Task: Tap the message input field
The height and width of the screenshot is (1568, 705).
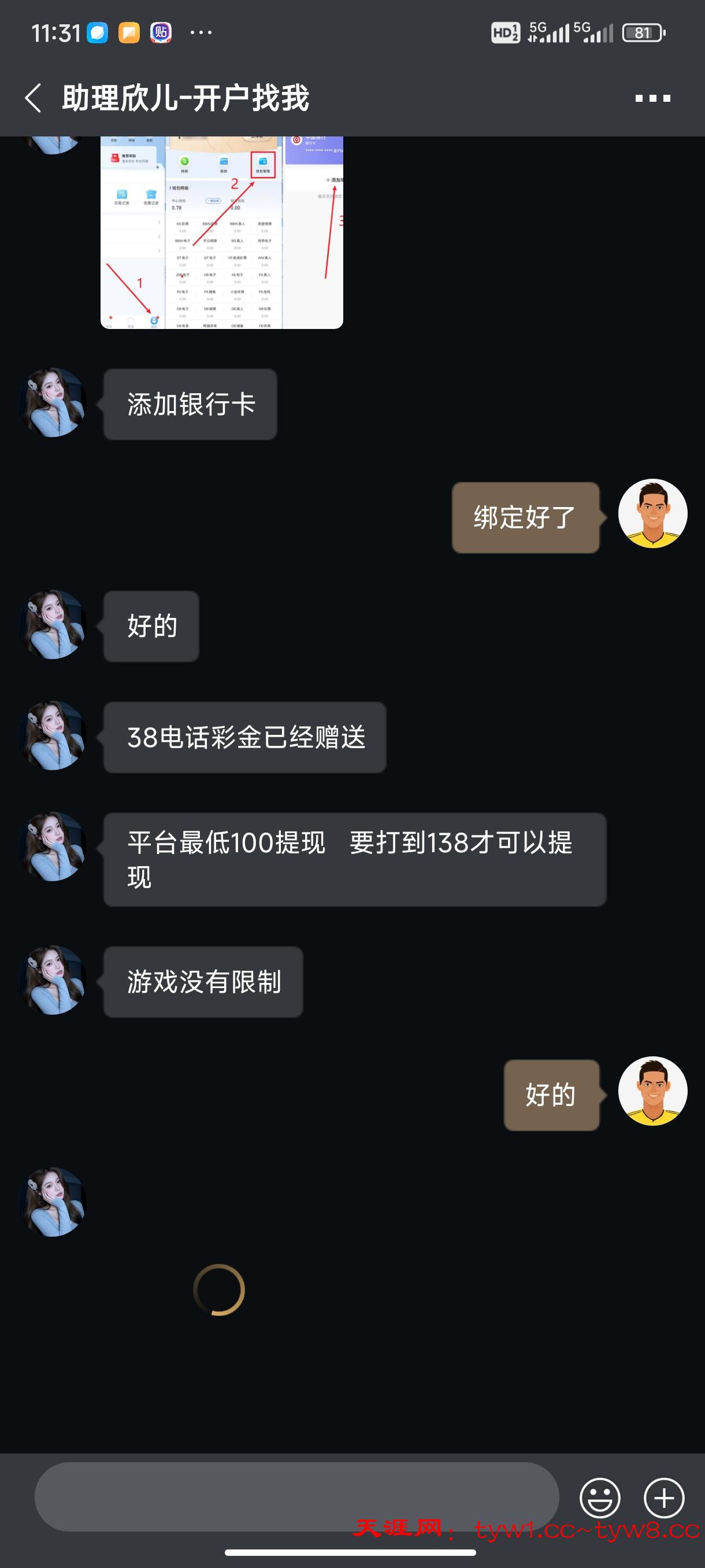Action: [x=296, y=1497]
